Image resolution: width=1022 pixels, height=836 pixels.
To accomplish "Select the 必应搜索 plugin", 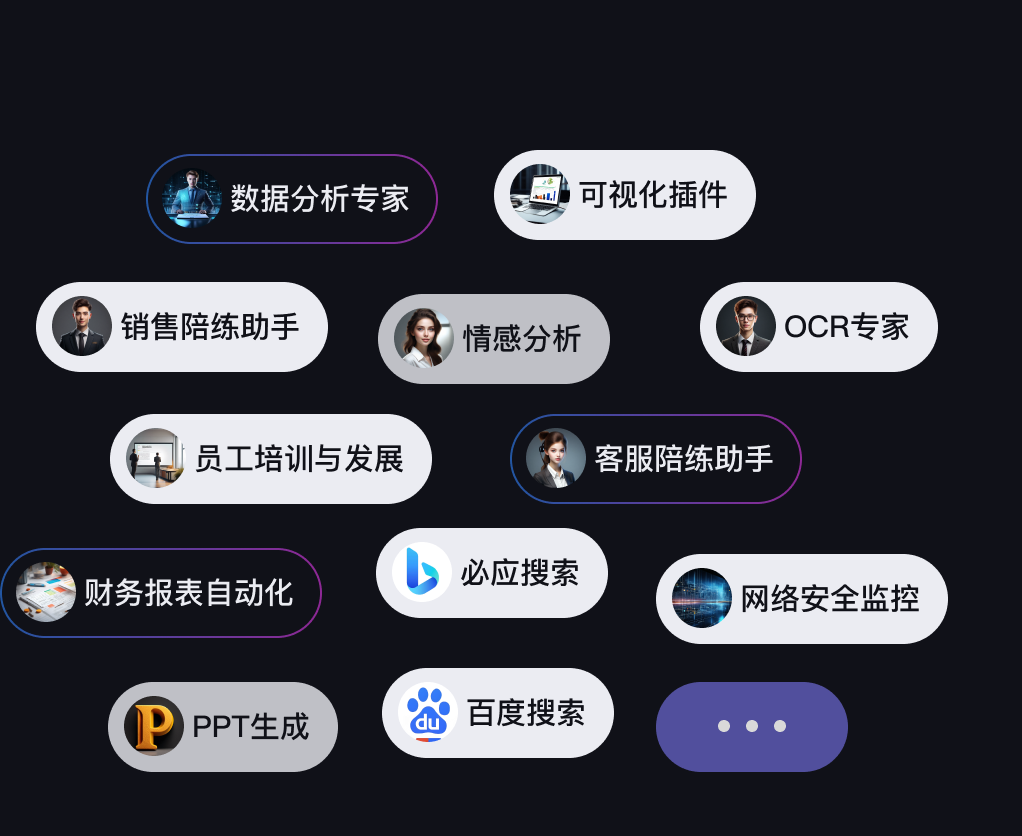I will coord(492,573).
